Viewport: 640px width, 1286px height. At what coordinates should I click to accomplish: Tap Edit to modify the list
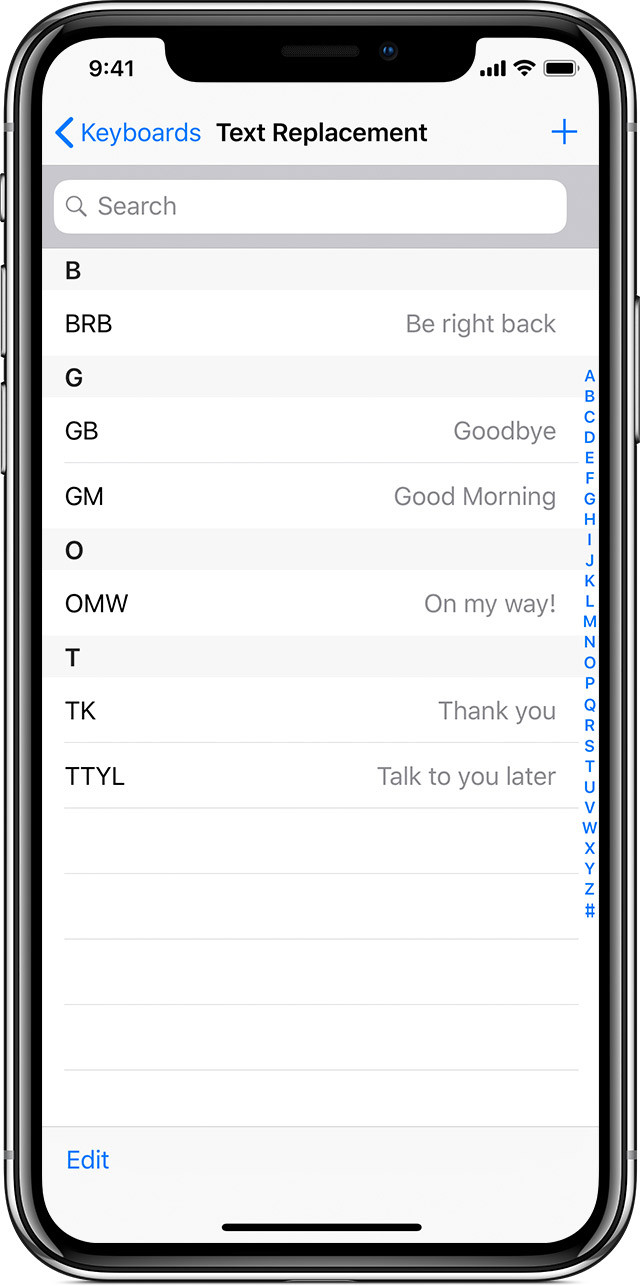point(88,1160)
